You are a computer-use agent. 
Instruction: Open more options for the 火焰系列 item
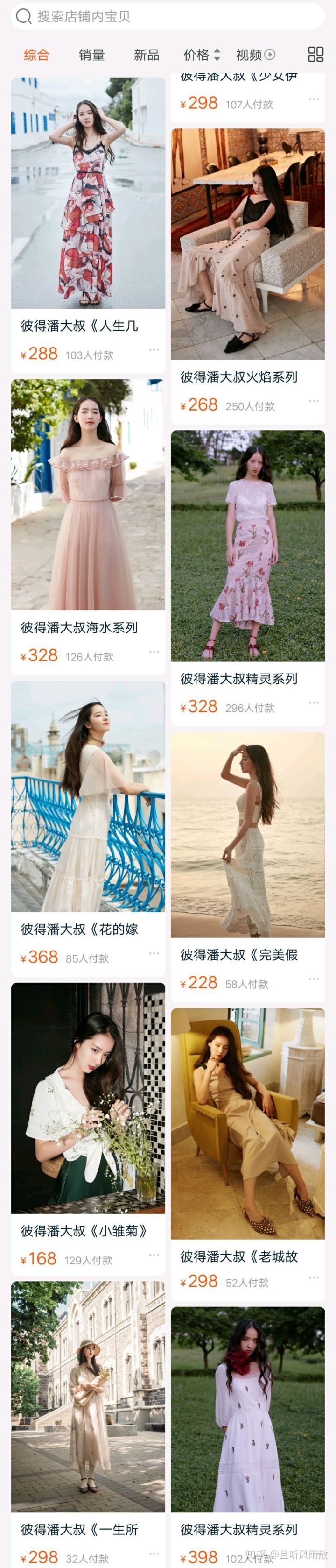click(x=314, y=401)
